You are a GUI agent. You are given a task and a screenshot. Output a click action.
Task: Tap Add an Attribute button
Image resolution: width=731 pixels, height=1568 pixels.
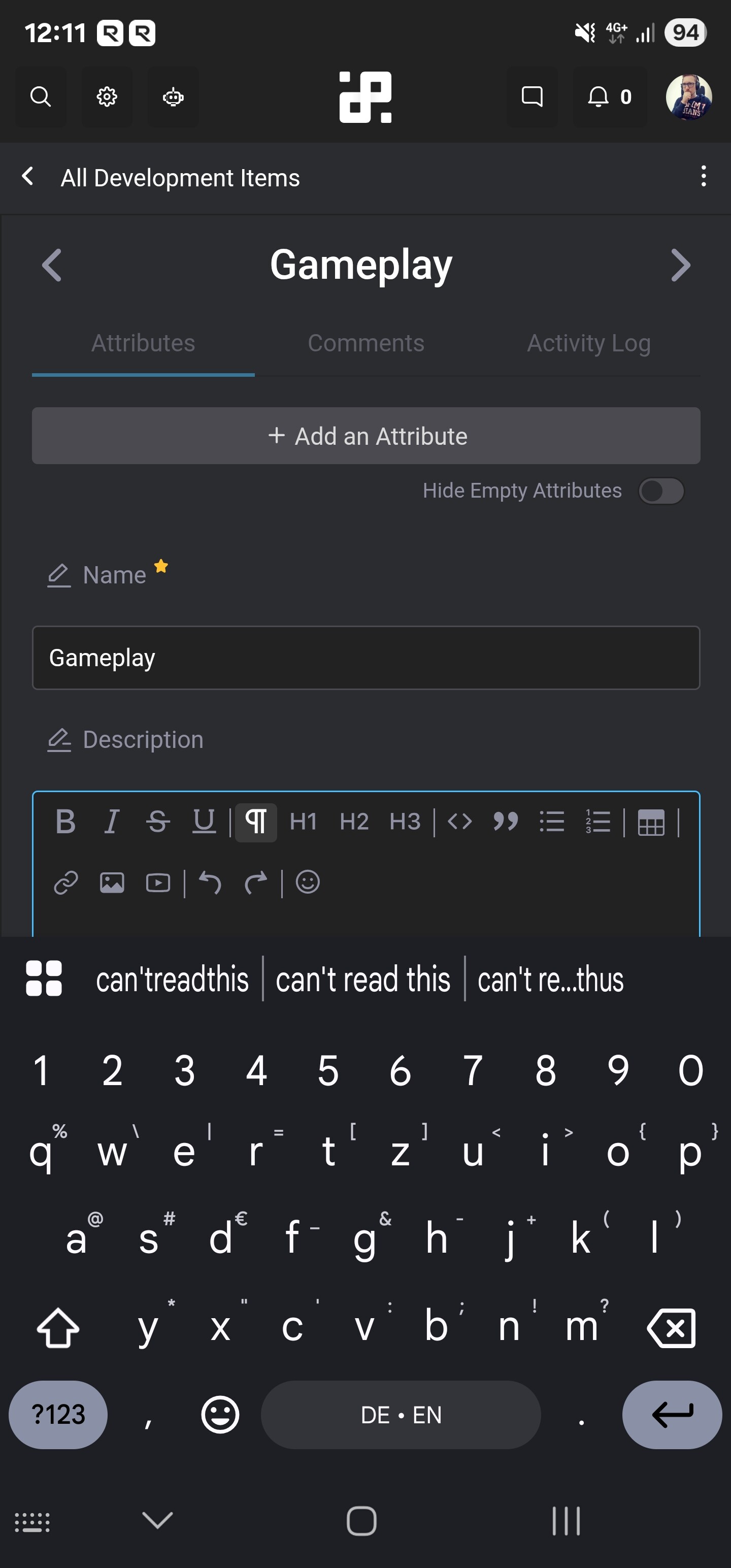[366, 436]
